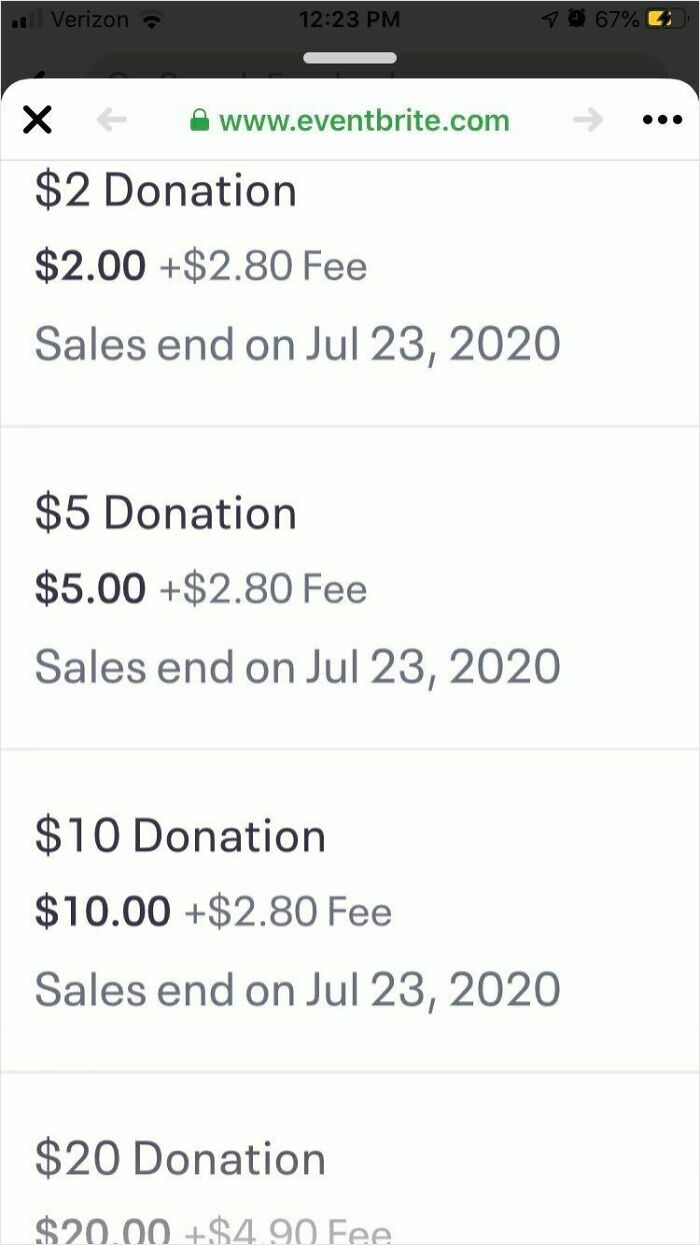700x1245 pixels.
Task: Close the in-app browser
Action: pos(37,121)
